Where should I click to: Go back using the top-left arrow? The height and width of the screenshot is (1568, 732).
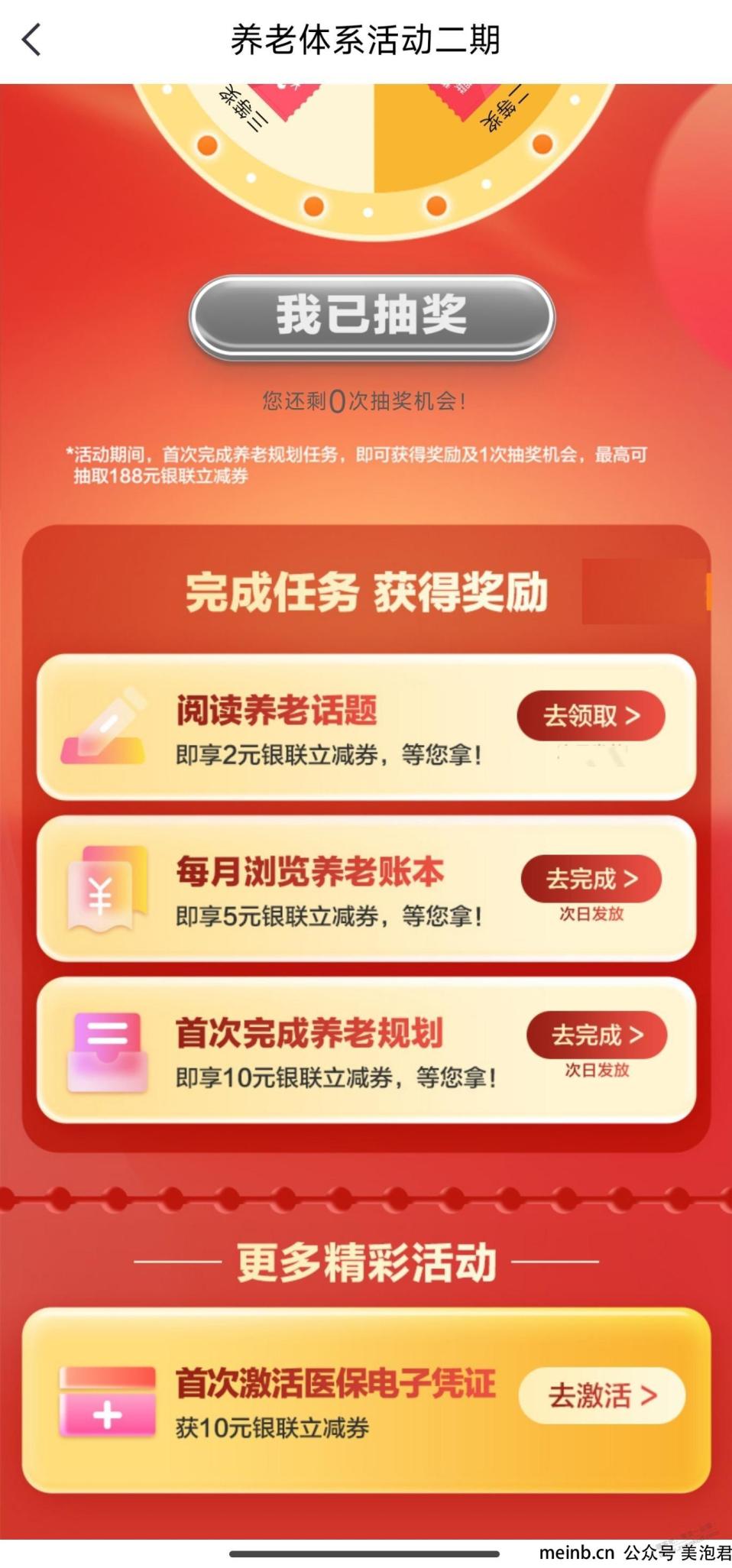(32, 40)
